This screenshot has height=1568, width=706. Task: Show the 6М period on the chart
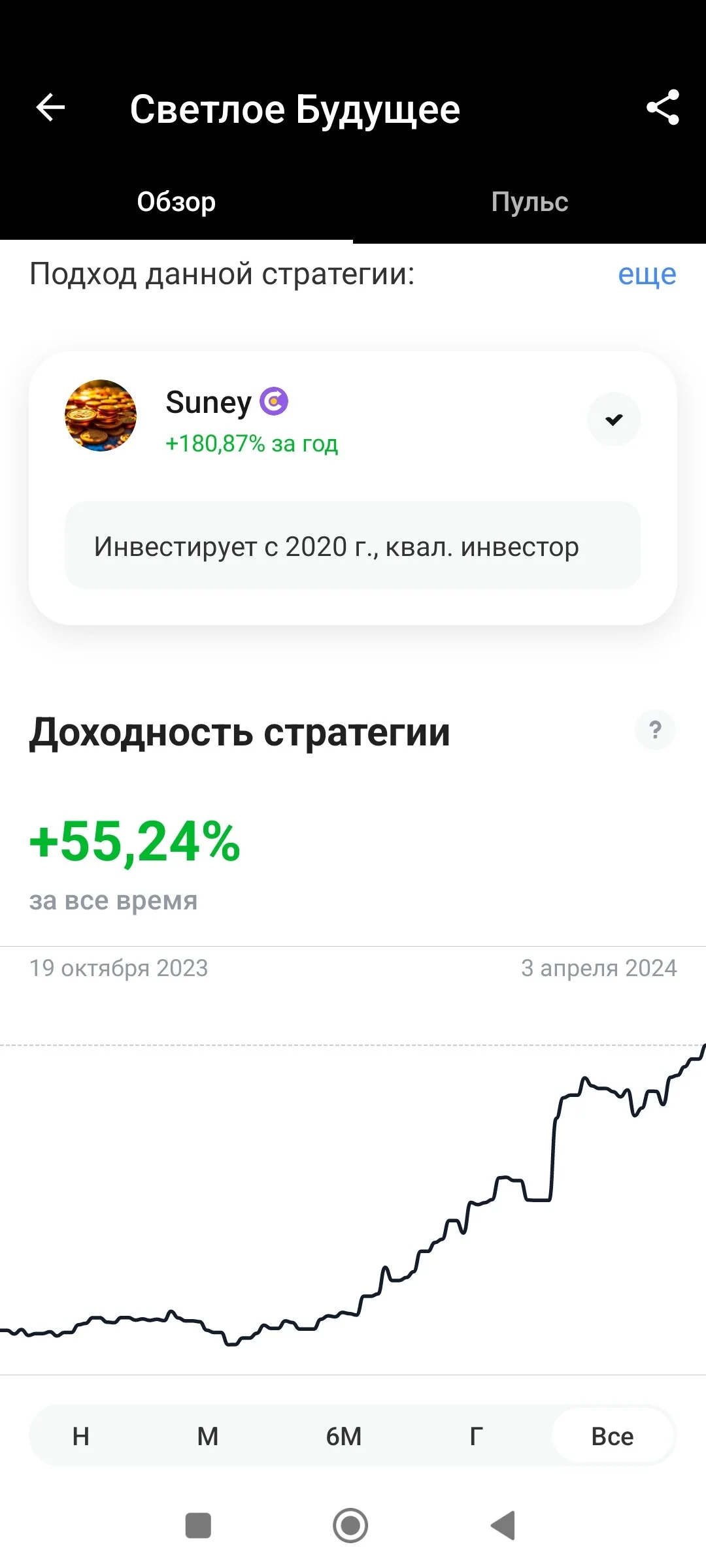click(344, 1437)
